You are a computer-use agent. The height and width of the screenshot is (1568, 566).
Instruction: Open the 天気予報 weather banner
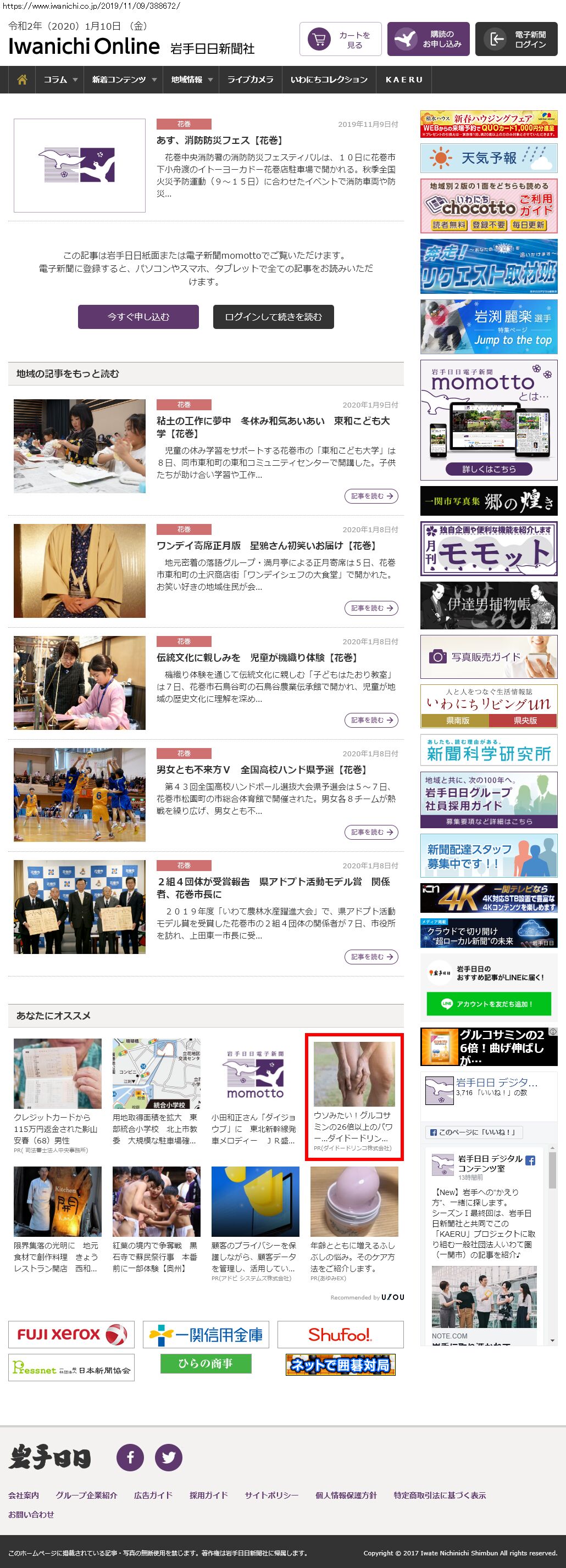(x=489, y=158)
